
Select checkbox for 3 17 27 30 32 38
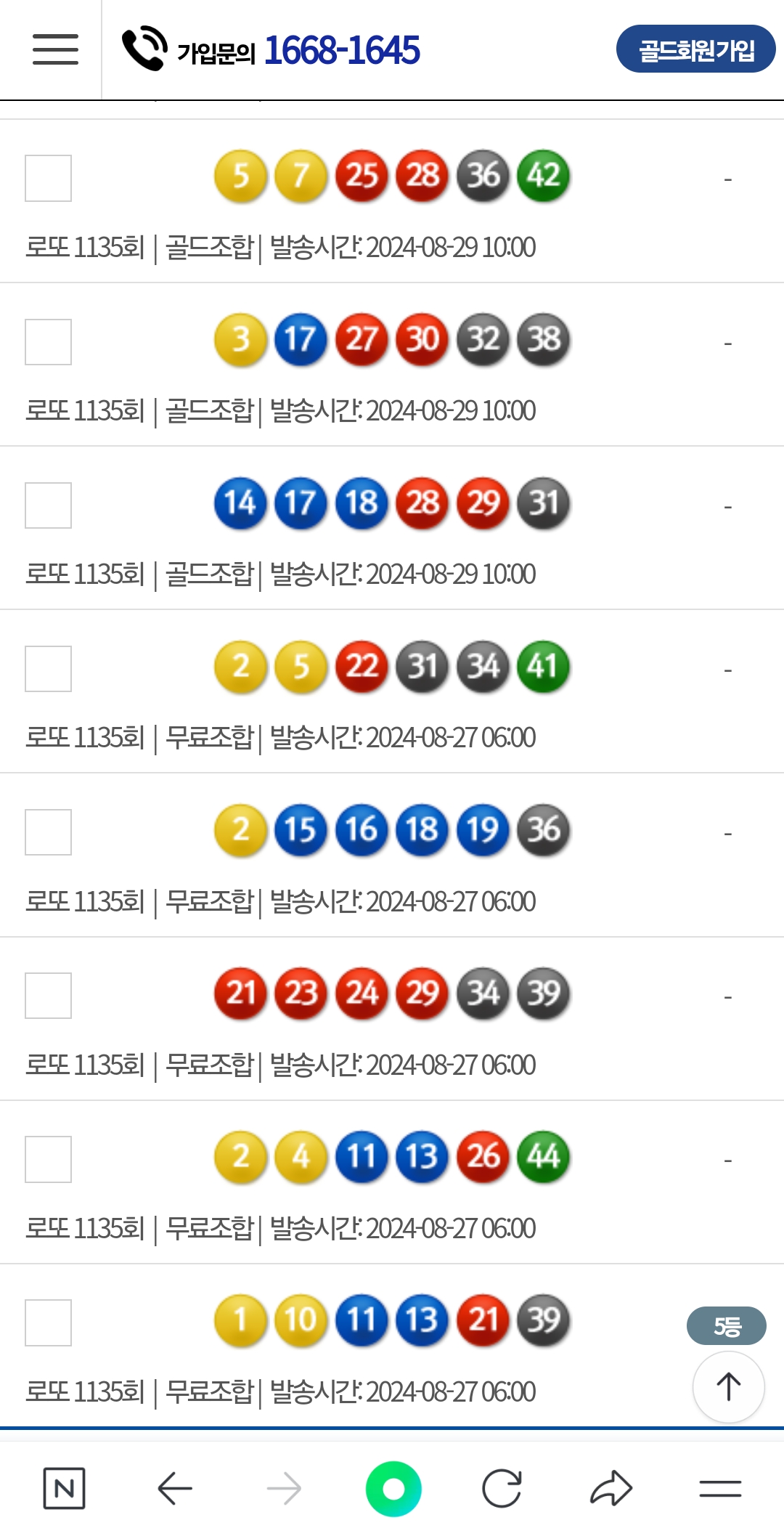point(48,341)
